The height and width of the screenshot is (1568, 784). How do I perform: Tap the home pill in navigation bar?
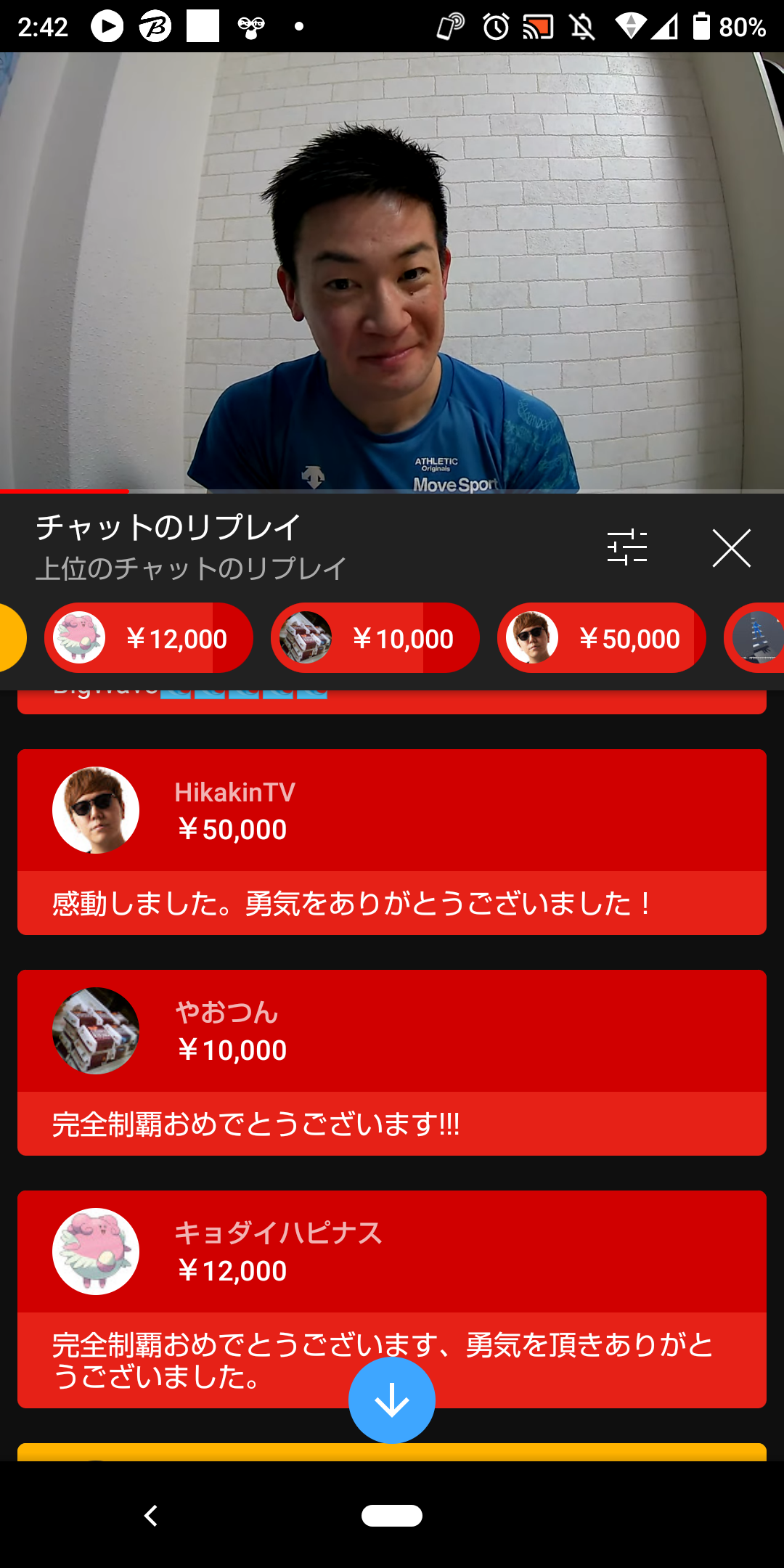pyautogui.click(x=392, y=1516)
